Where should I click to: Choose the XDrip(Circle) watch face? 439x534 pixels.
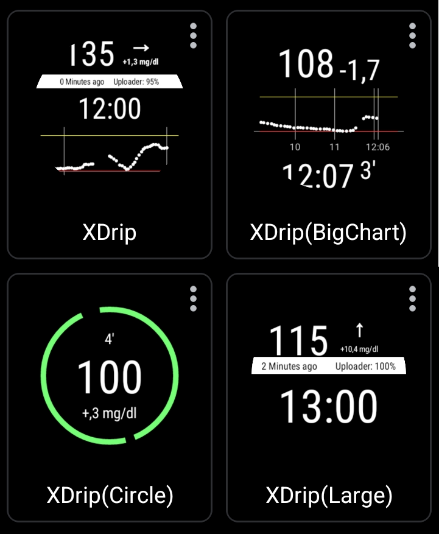109,397
